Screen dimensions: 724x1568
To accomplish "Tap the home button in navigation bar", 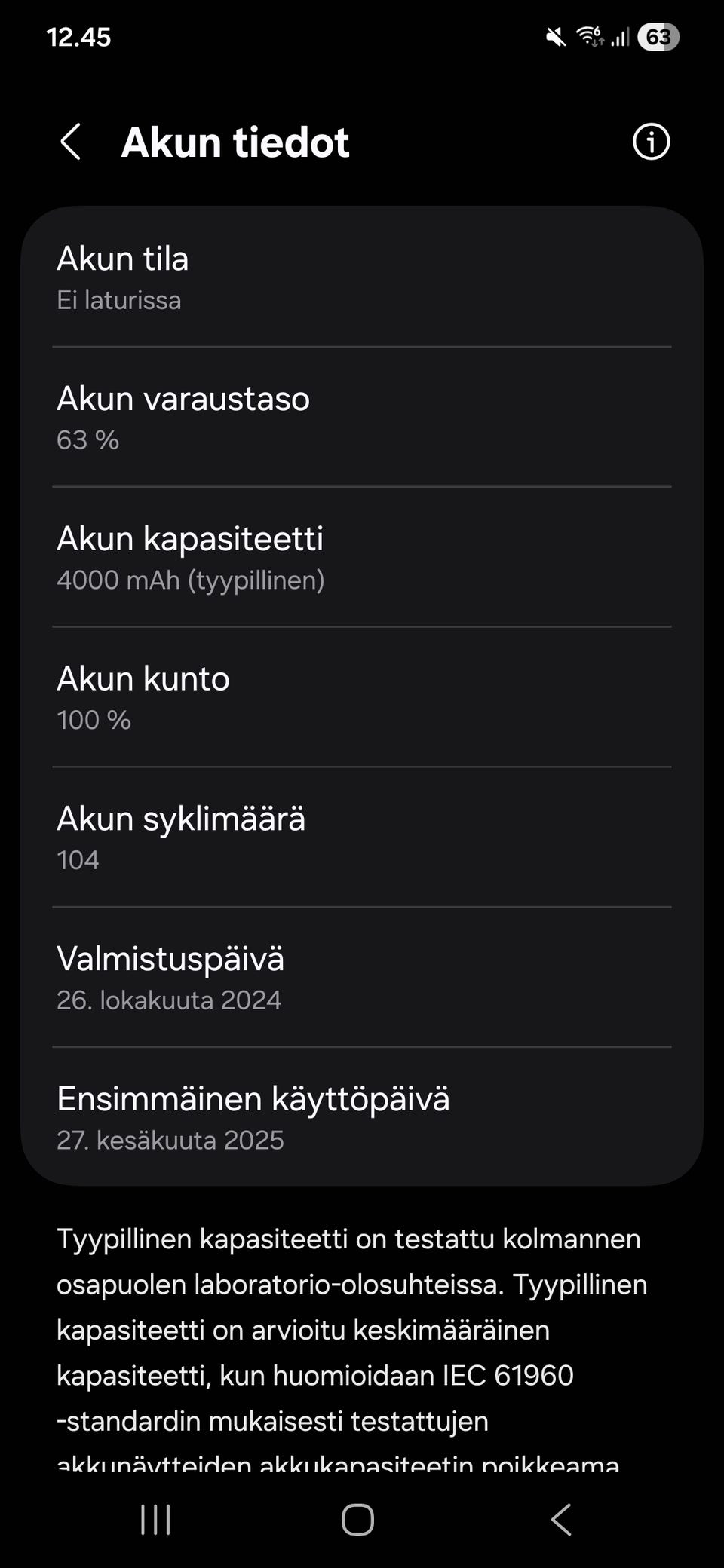I will [x=357, y=1521].
